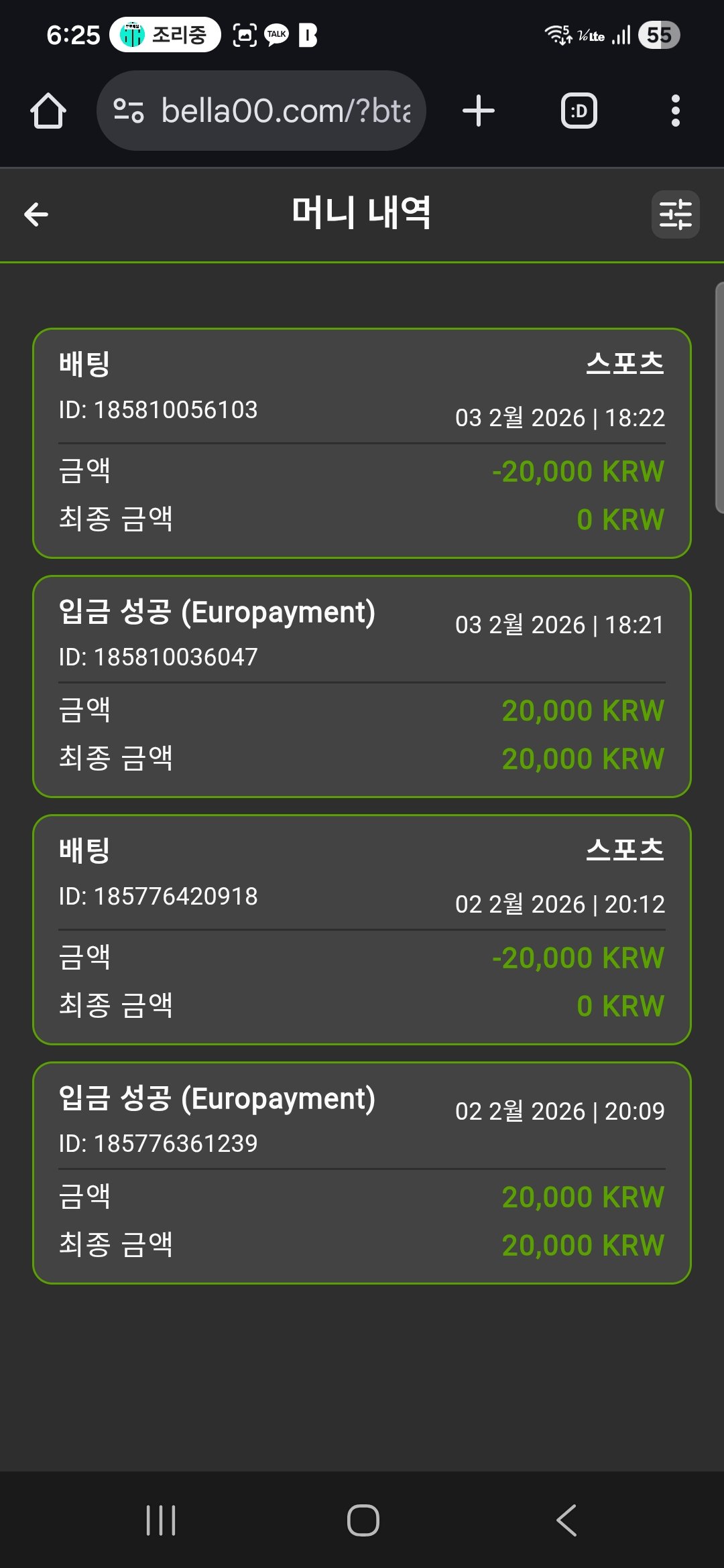This screenshot has width=724, height=1568.
Task: Open the browser home page
Action: (x=48, y=111)
